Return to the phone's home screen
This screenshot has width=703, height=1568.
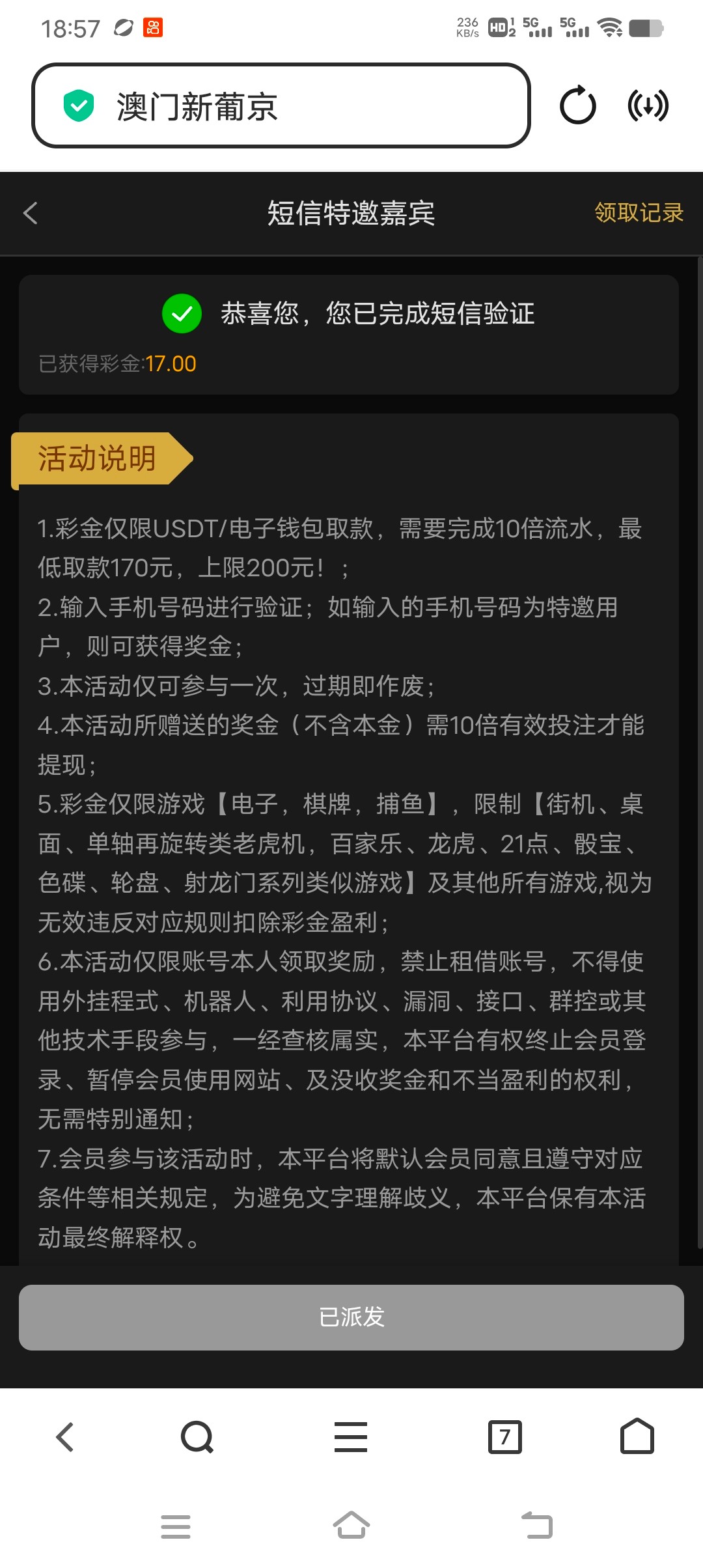pos(351,1525)
